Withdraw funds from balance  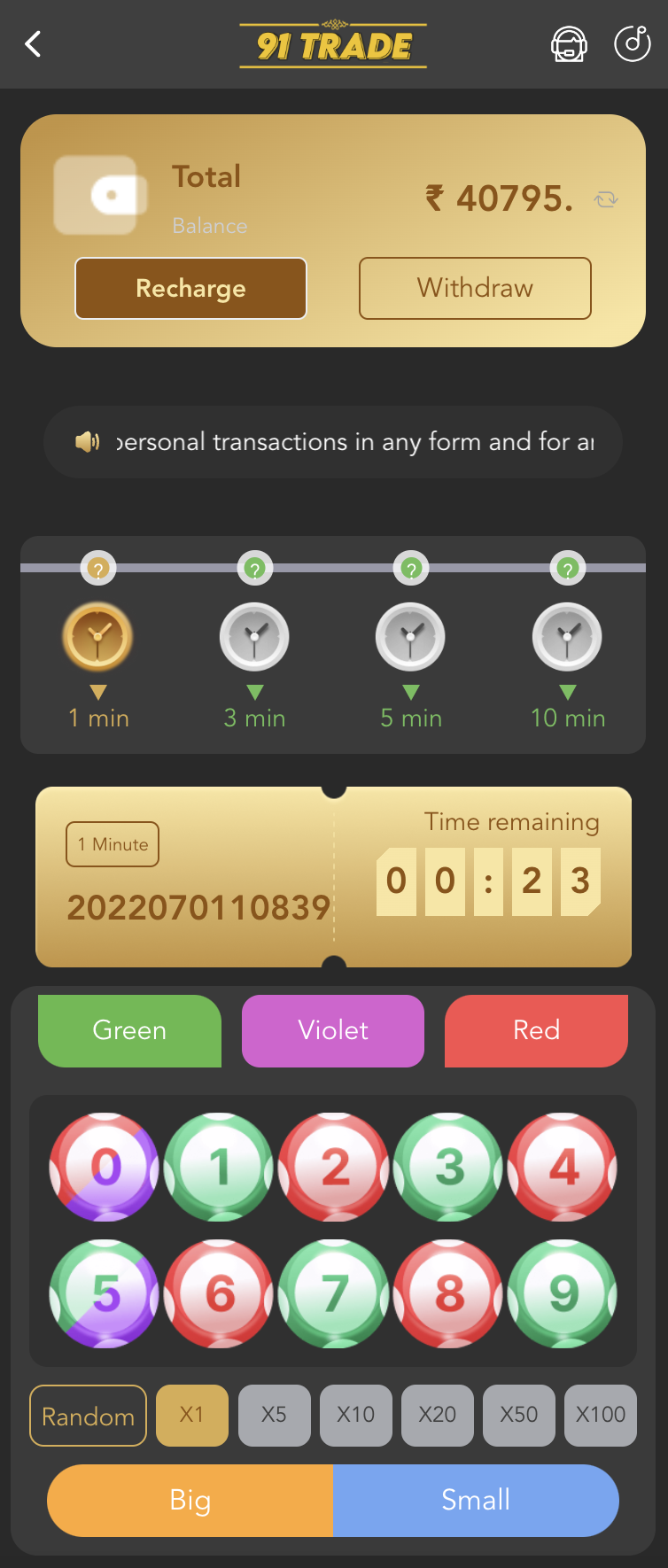click(x=475, y=288)
